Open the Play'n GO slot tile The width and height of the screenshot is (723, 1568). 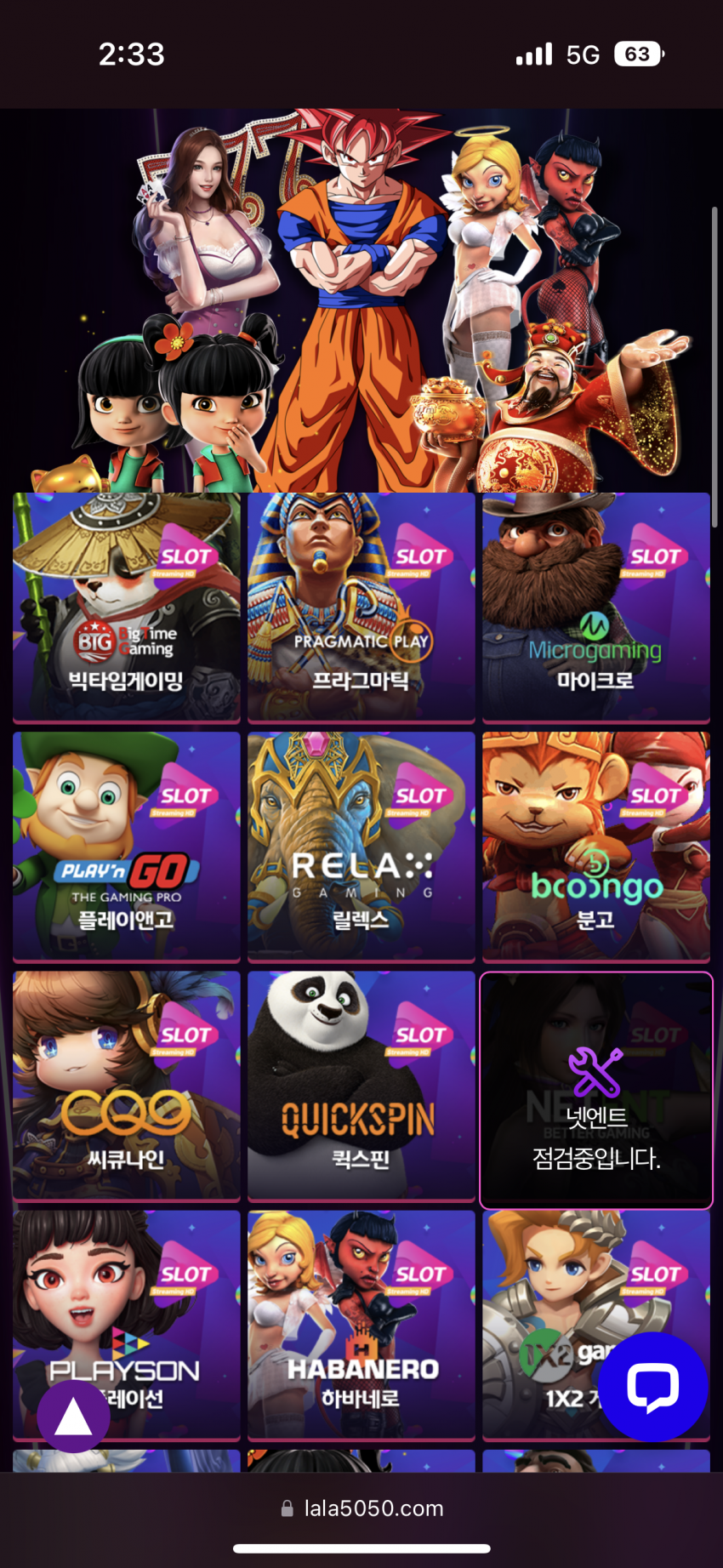126,847
